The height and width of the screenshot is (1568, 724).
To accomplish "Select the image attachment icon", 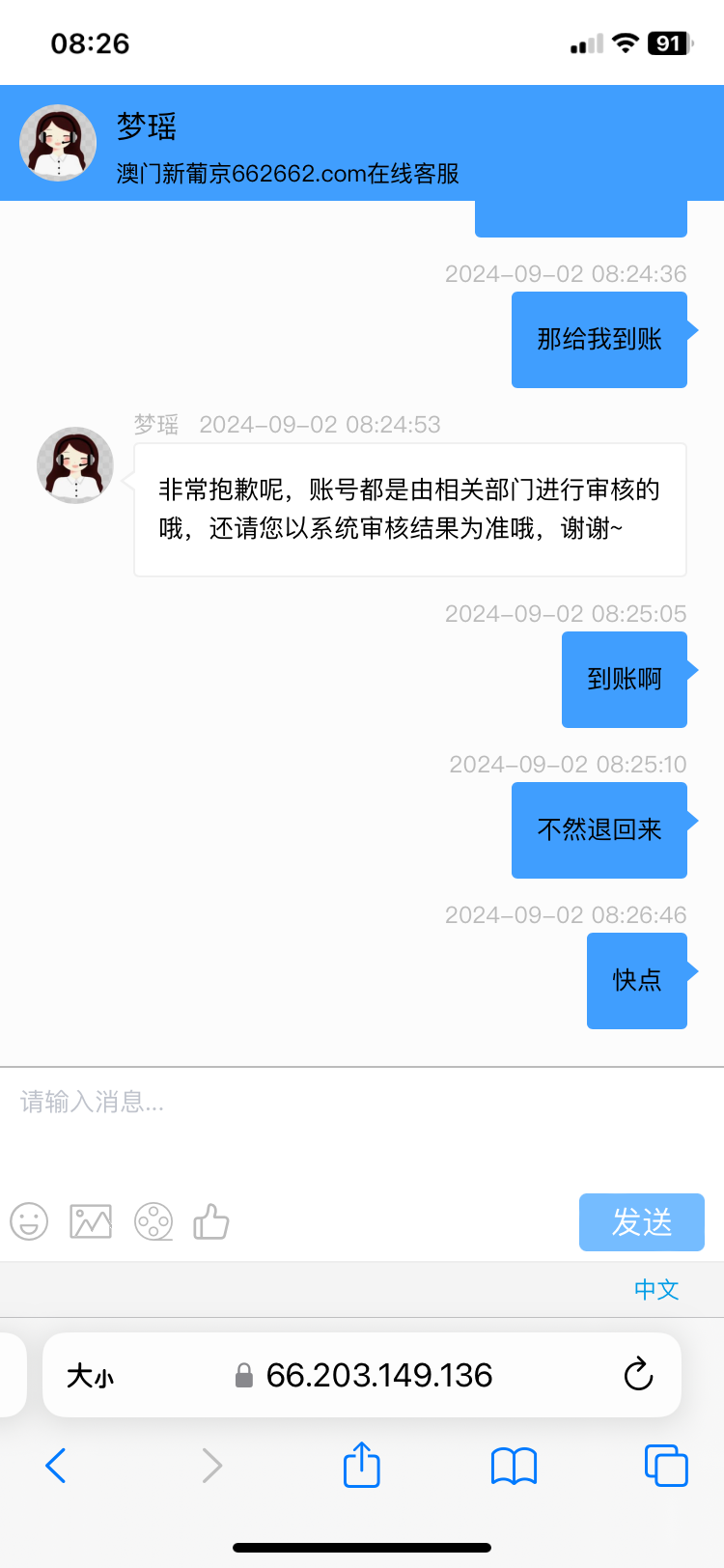I will tap(90, 1221).
